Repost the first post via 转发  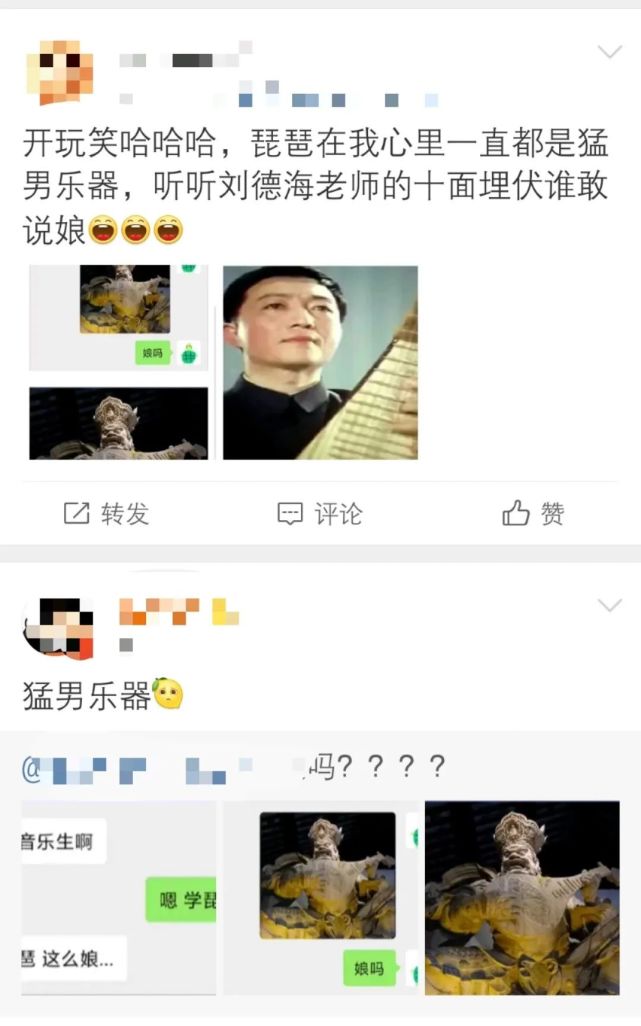tap(107, 514)
